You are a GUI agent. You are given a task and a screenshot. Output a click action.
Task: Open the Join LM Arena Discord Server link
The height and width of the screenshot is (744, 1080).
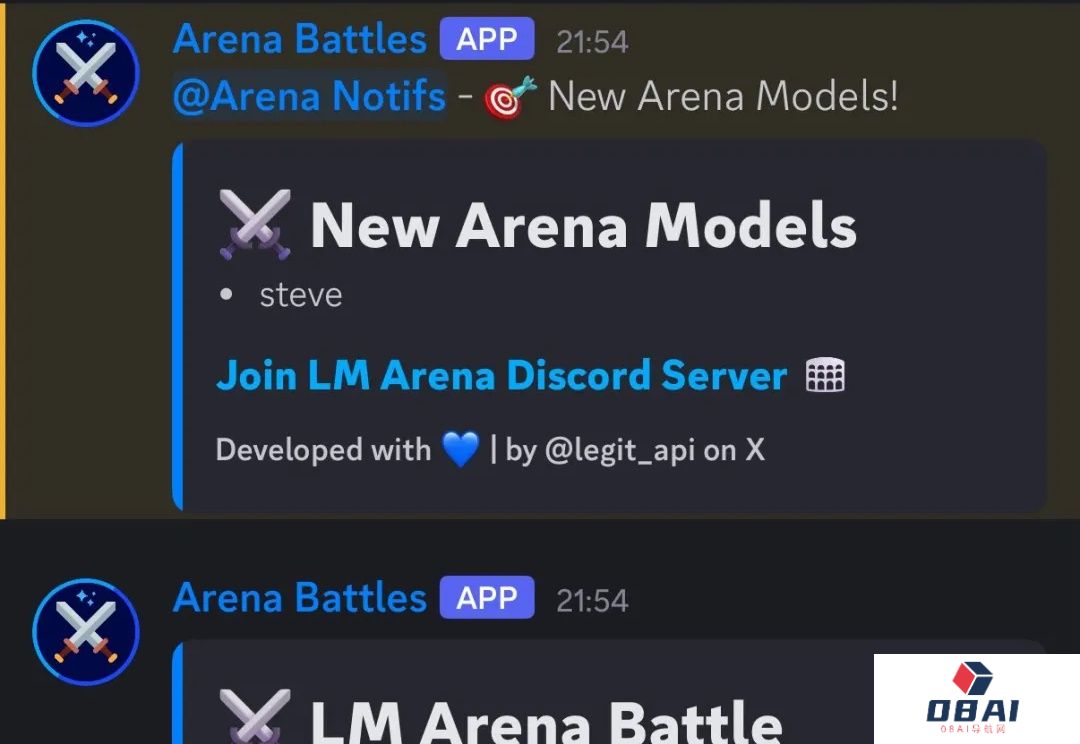[501, 376]
